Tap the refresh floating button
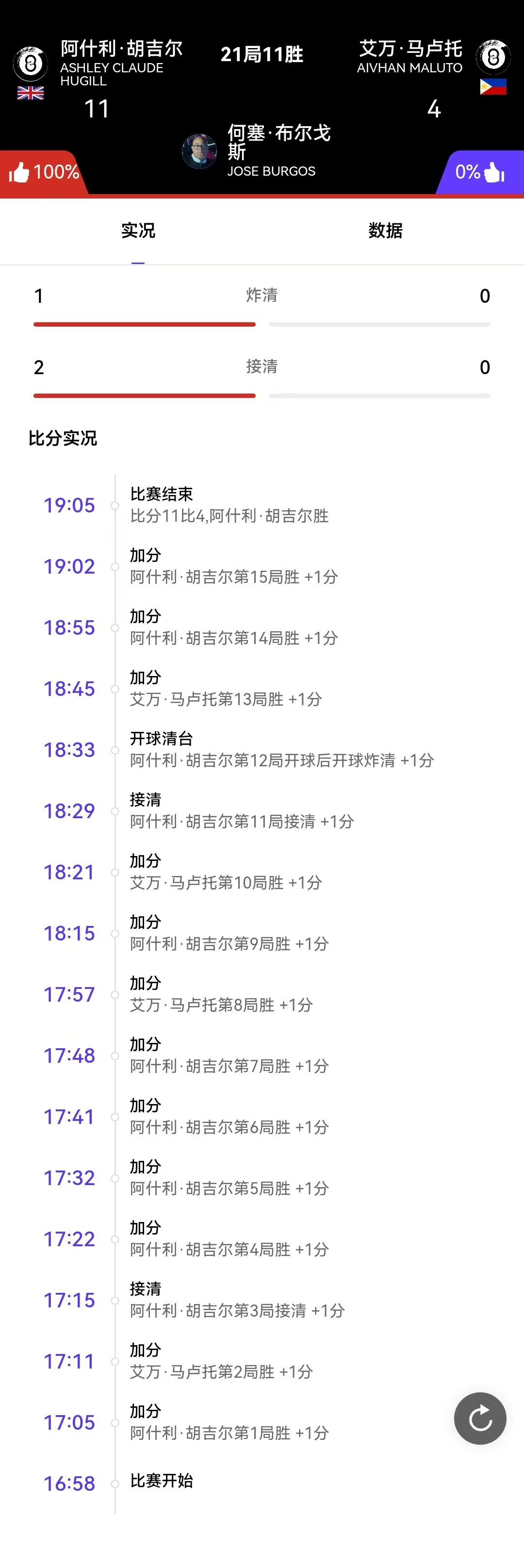The height and width of the screenshot is (1568, 524). [x=479, y=1418]
